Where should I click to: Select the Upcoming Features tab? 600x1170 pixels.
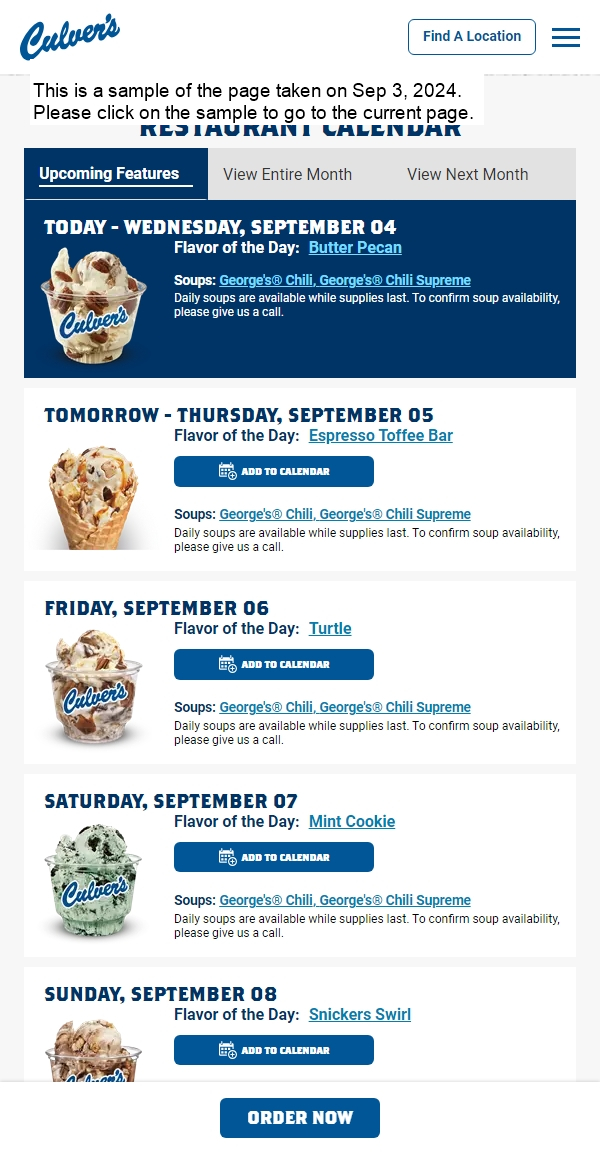(109, 174)
